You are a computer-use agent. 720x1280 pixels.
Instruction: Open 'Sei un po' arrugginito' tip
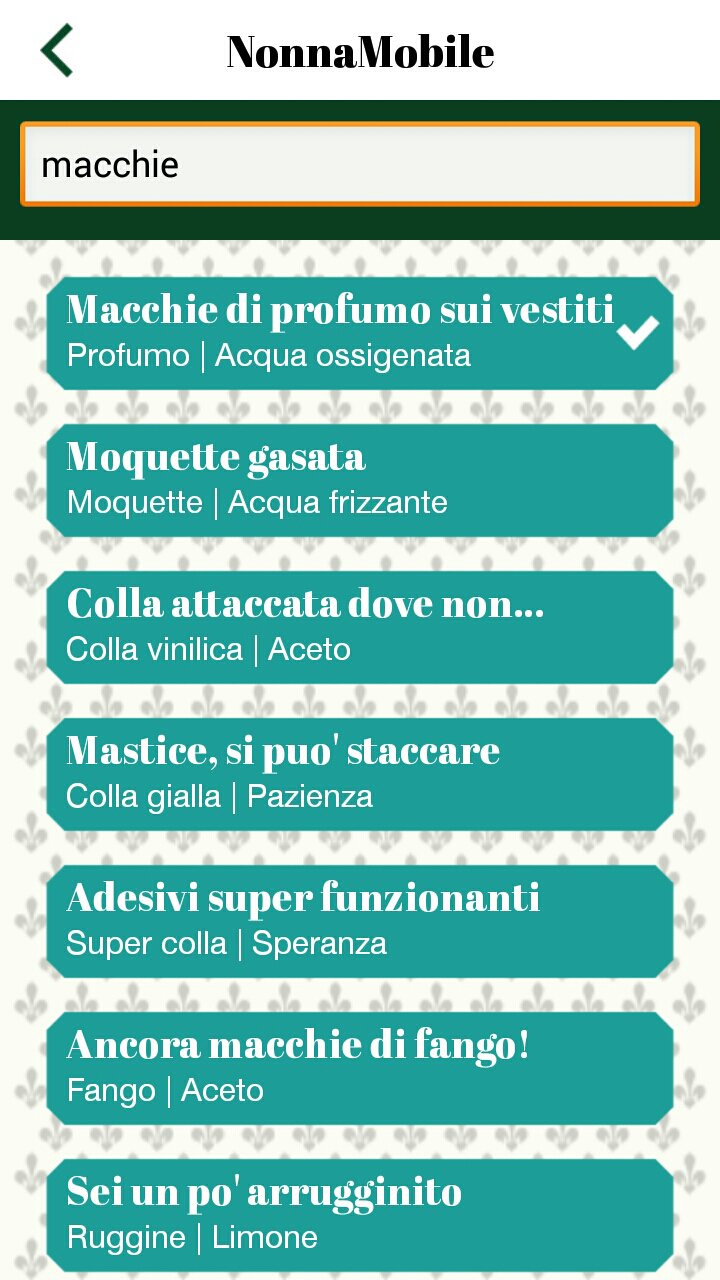coord(360,1215)
